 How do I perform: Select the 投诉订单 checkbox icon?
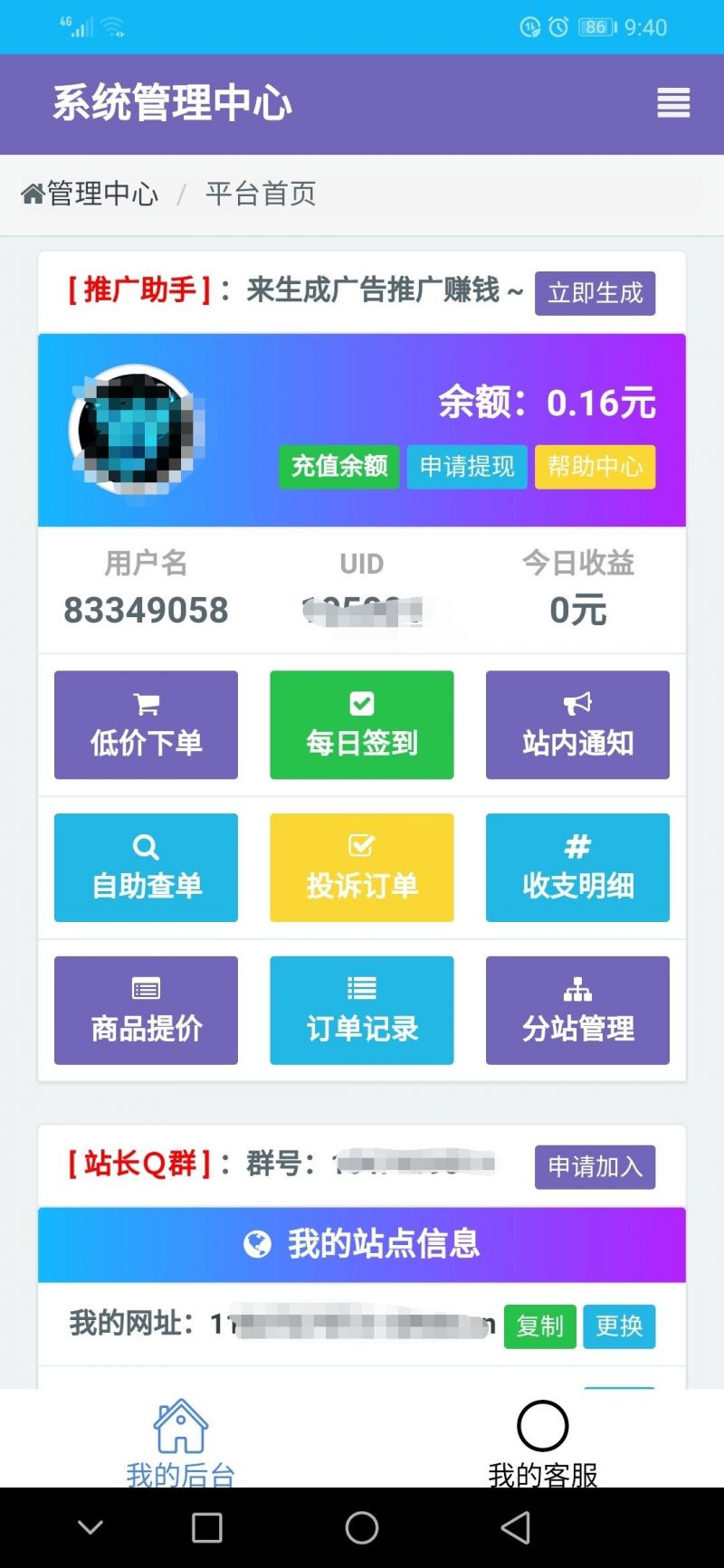361,845
